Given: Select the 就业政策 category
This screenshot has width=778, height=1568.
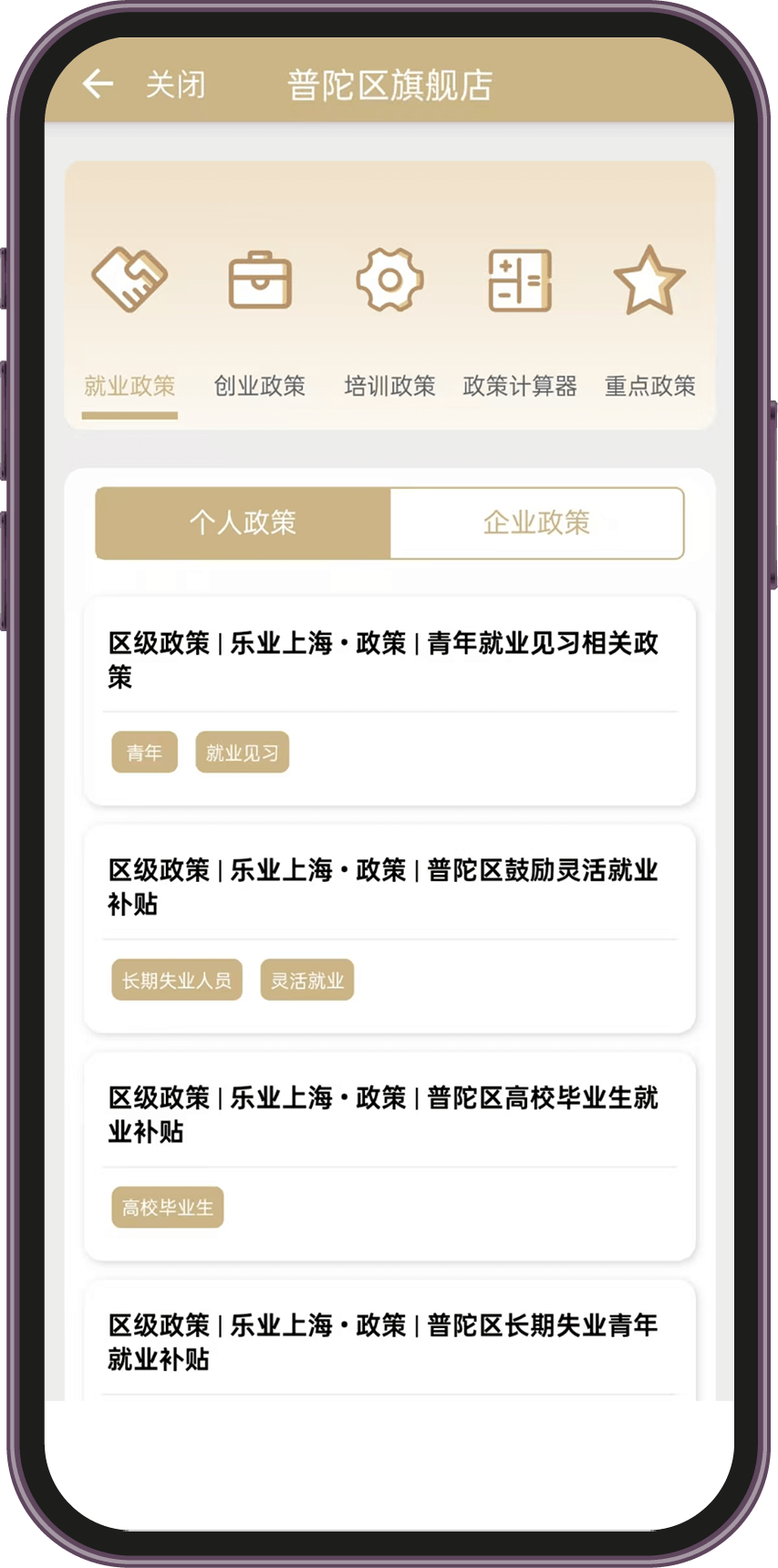Looking at the screenshot, I should tap(130, 319).
